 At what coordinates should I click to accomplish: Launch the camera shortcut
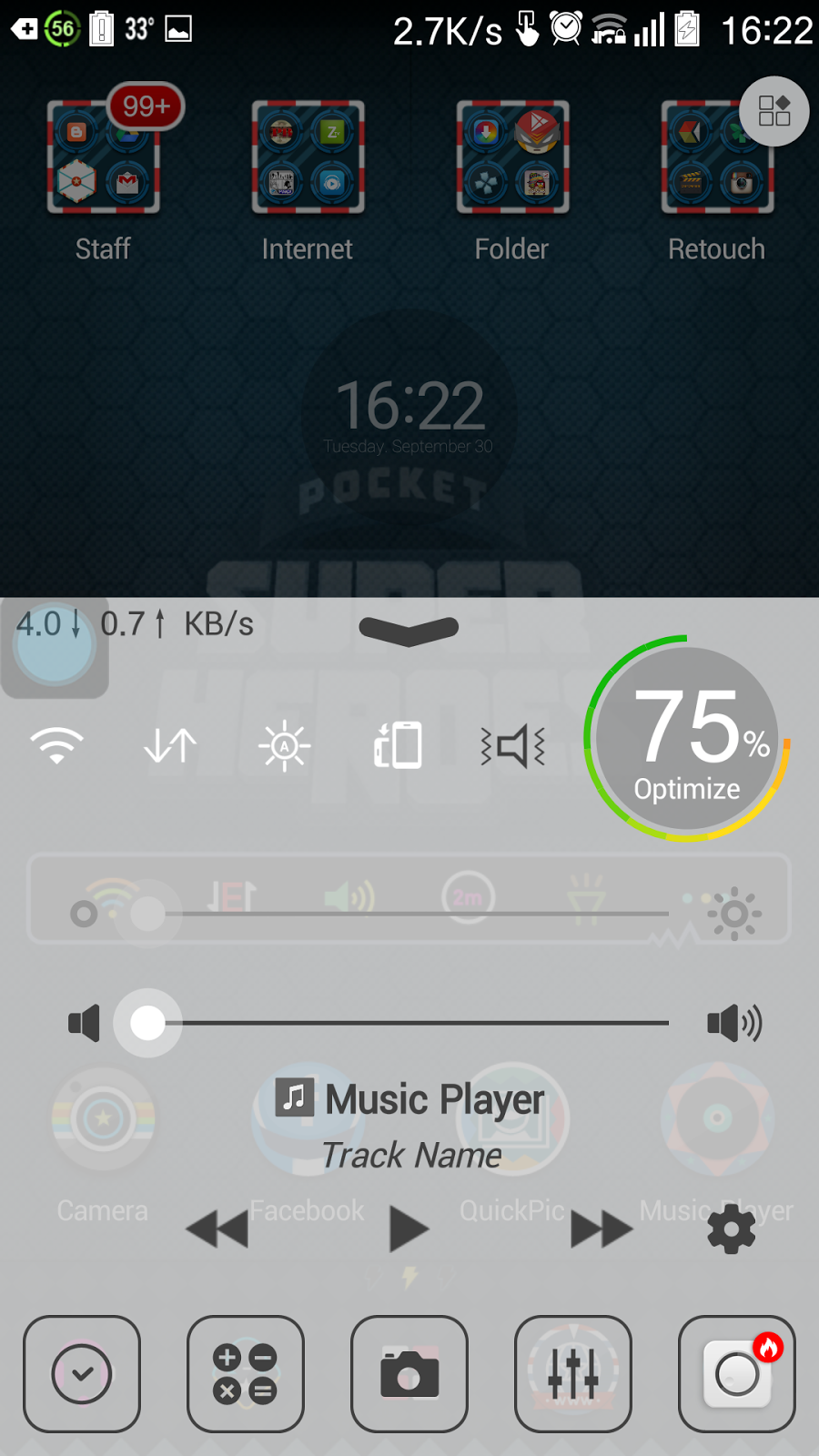click(409, 1373)
